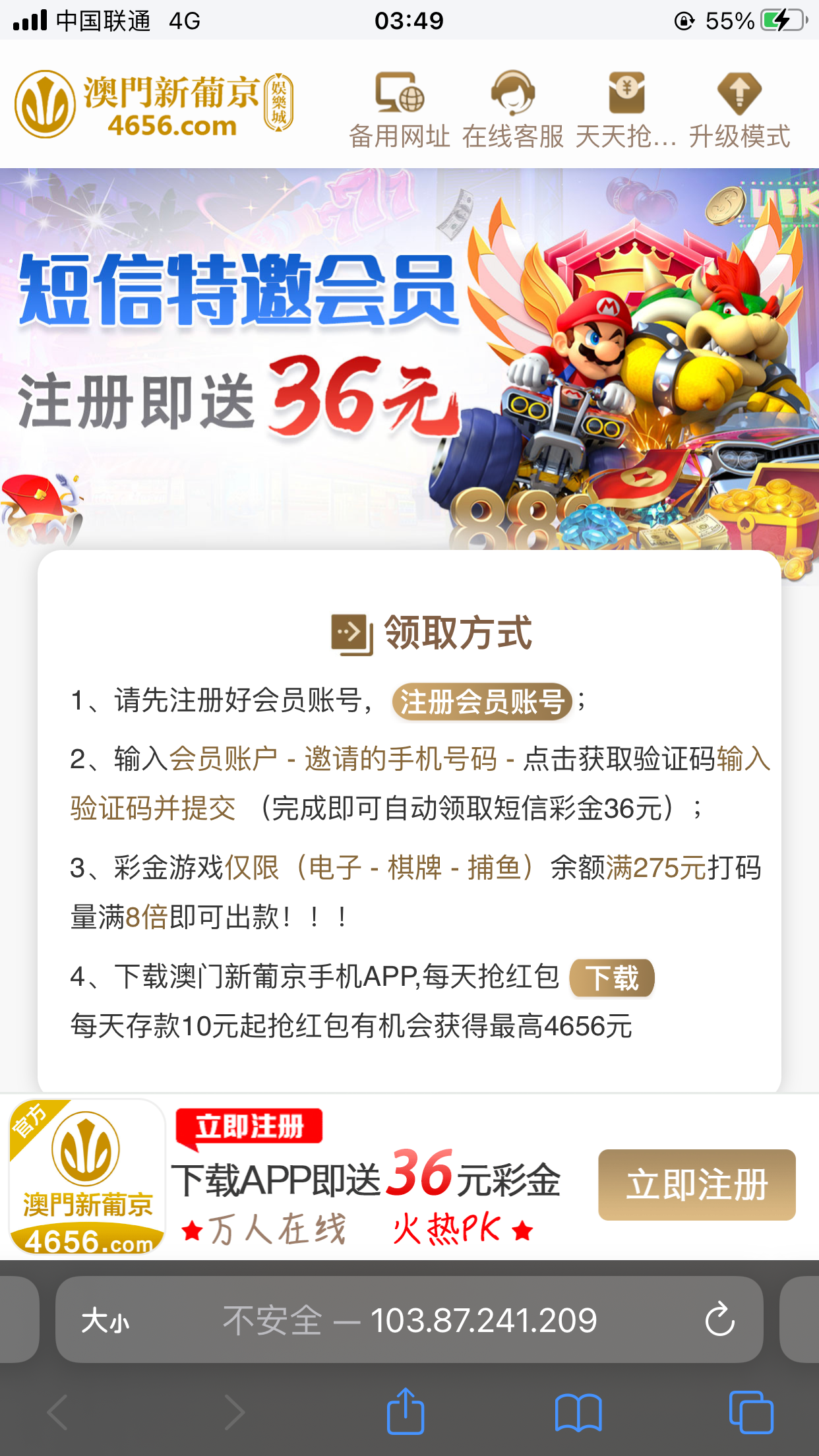The width and height of the screenshot is (819, 1456).
Task: Tap the 下载 button to download the app
Action: click(x=611, y=978)
